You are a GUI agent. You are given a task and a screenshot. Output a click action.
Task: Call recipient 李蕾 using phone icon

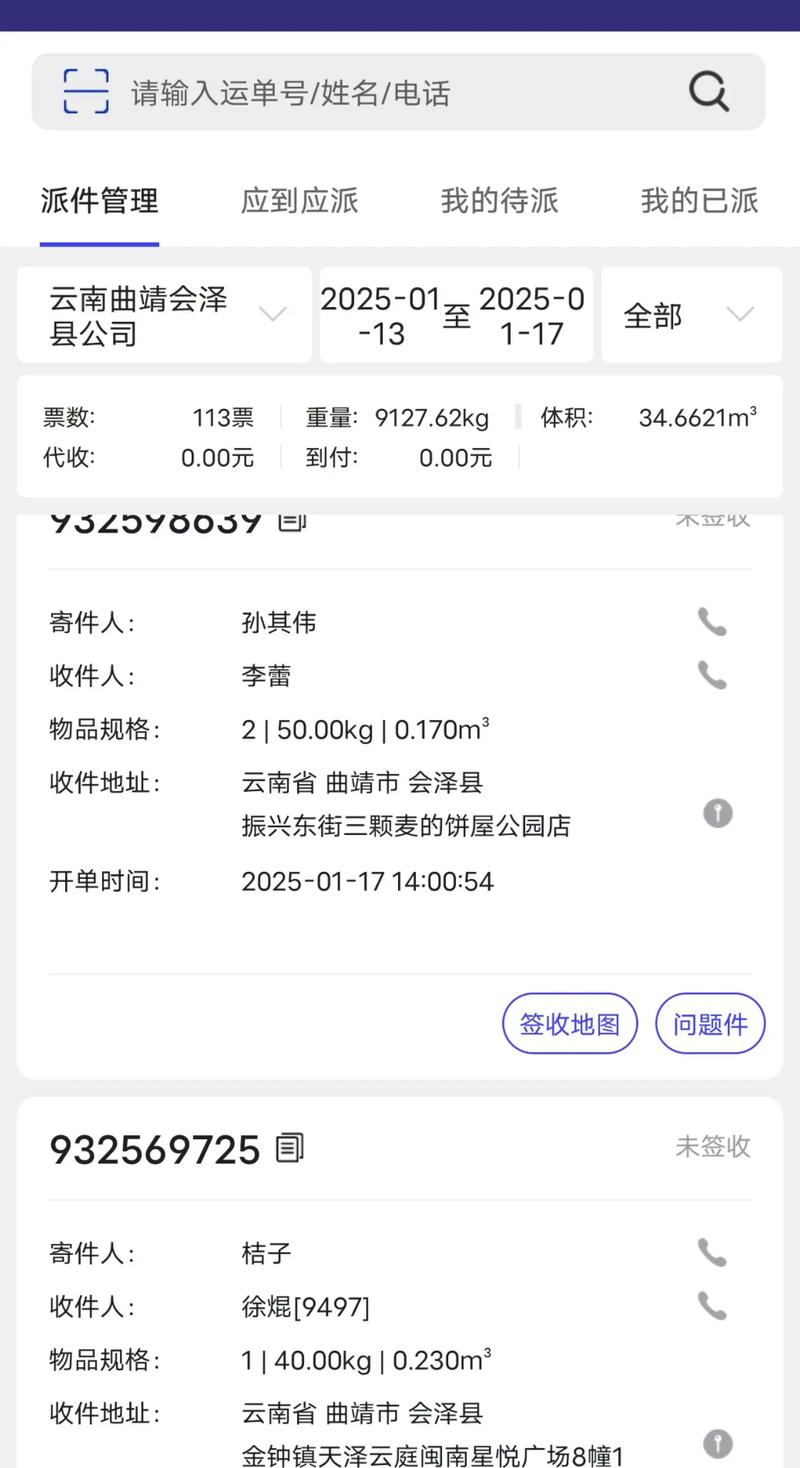[x=711, y=675]
